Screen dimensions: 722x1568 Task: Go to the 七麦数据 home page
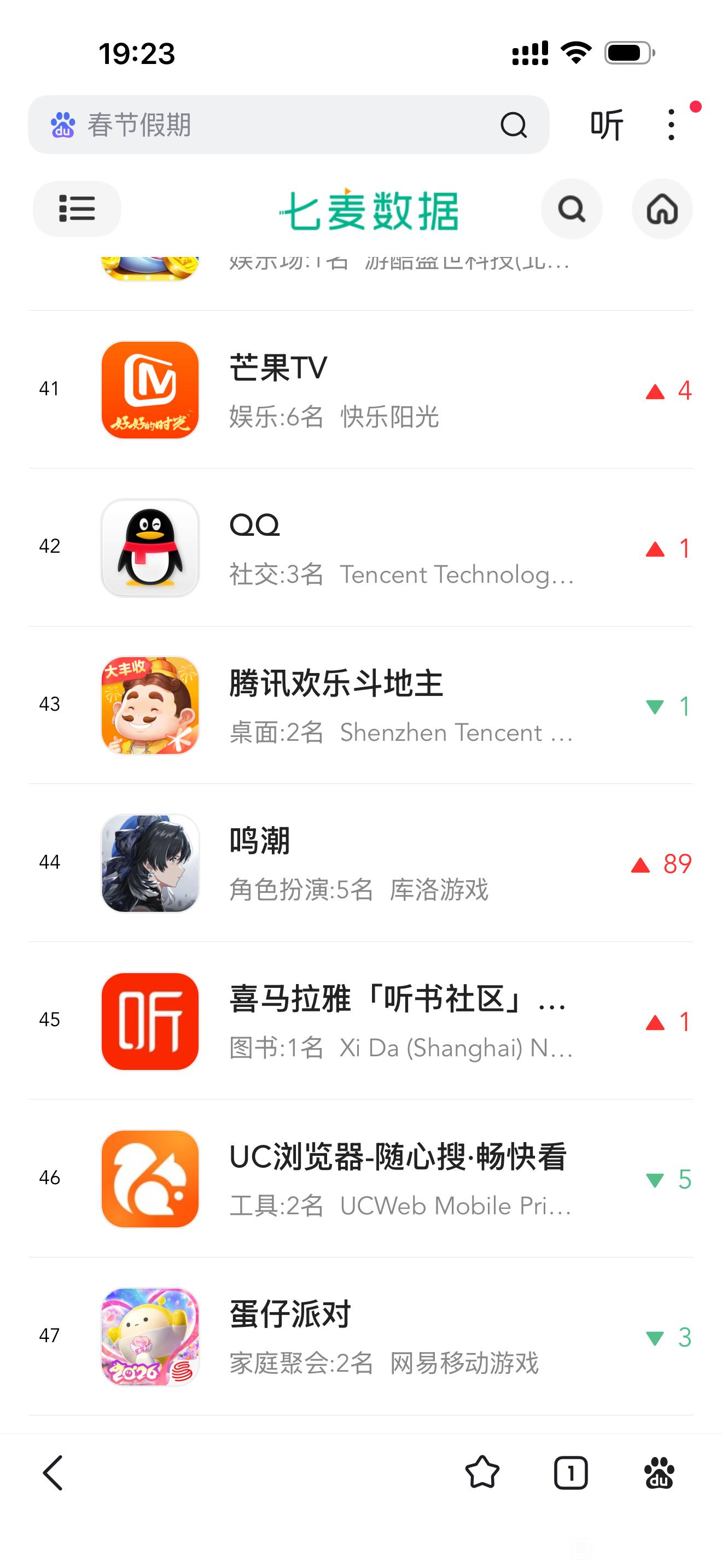click(x=662, y=209)
